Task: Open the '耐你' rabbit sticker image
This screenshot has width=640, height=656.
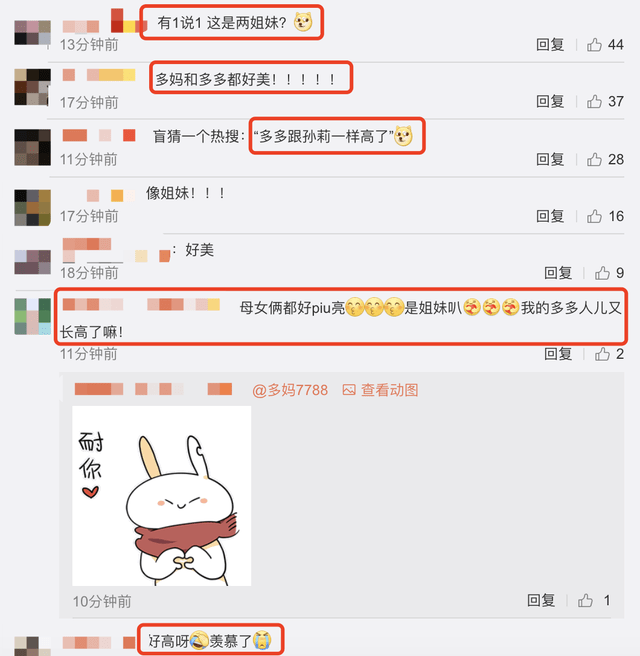Action: [162, 496]
